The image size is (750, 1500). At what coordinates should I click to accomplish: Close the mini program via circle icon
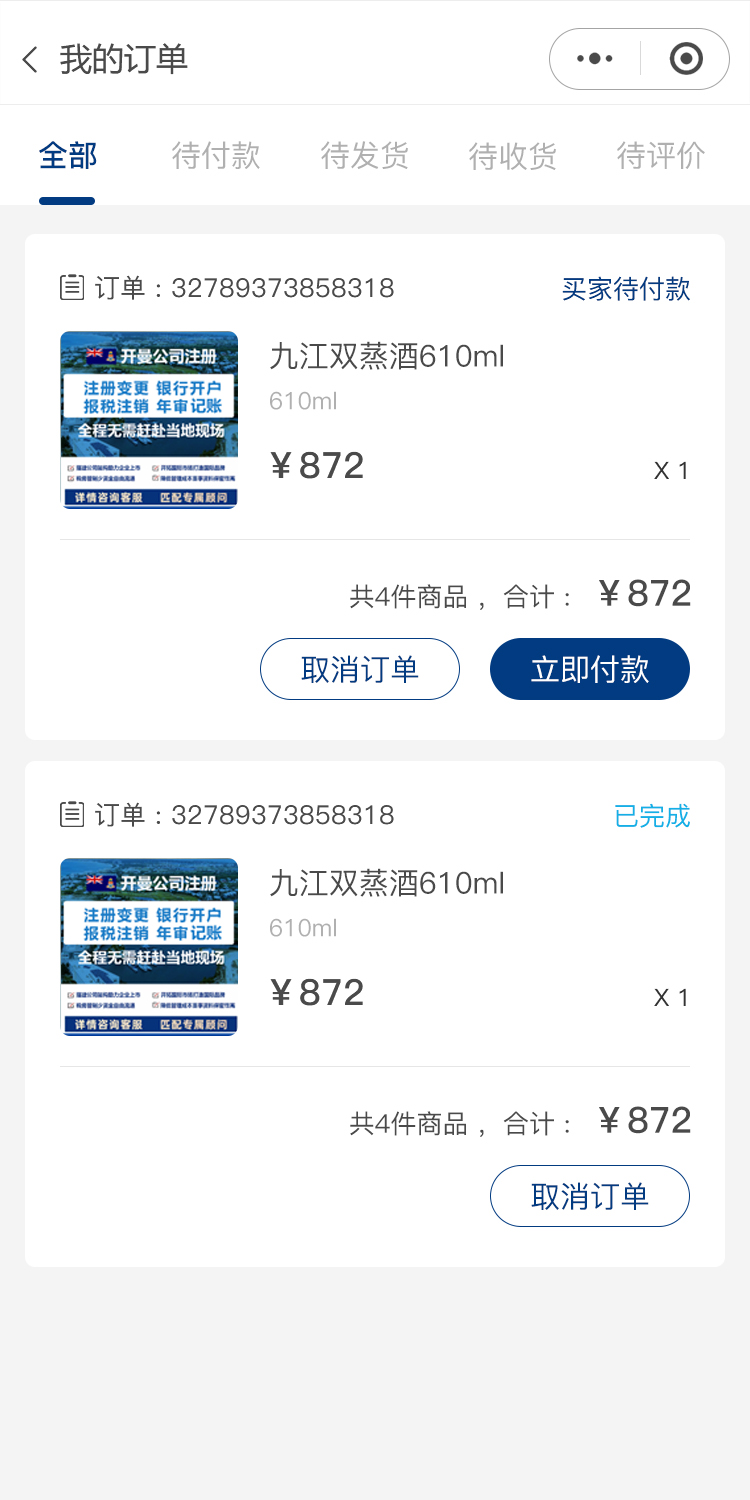click(686, 59)
